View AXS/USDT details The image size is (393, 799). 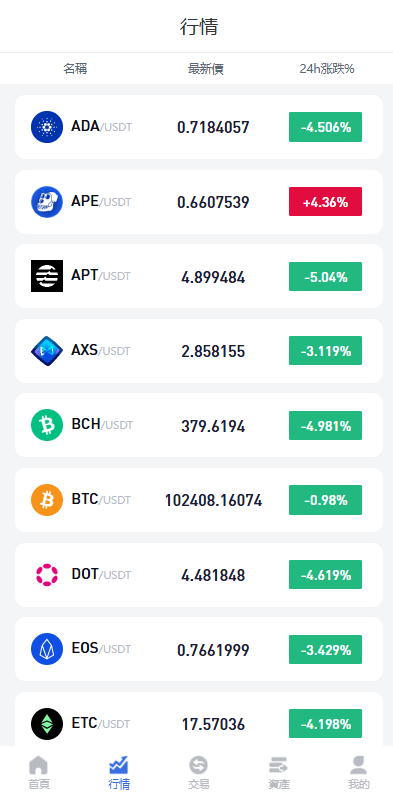click(199, 351)
